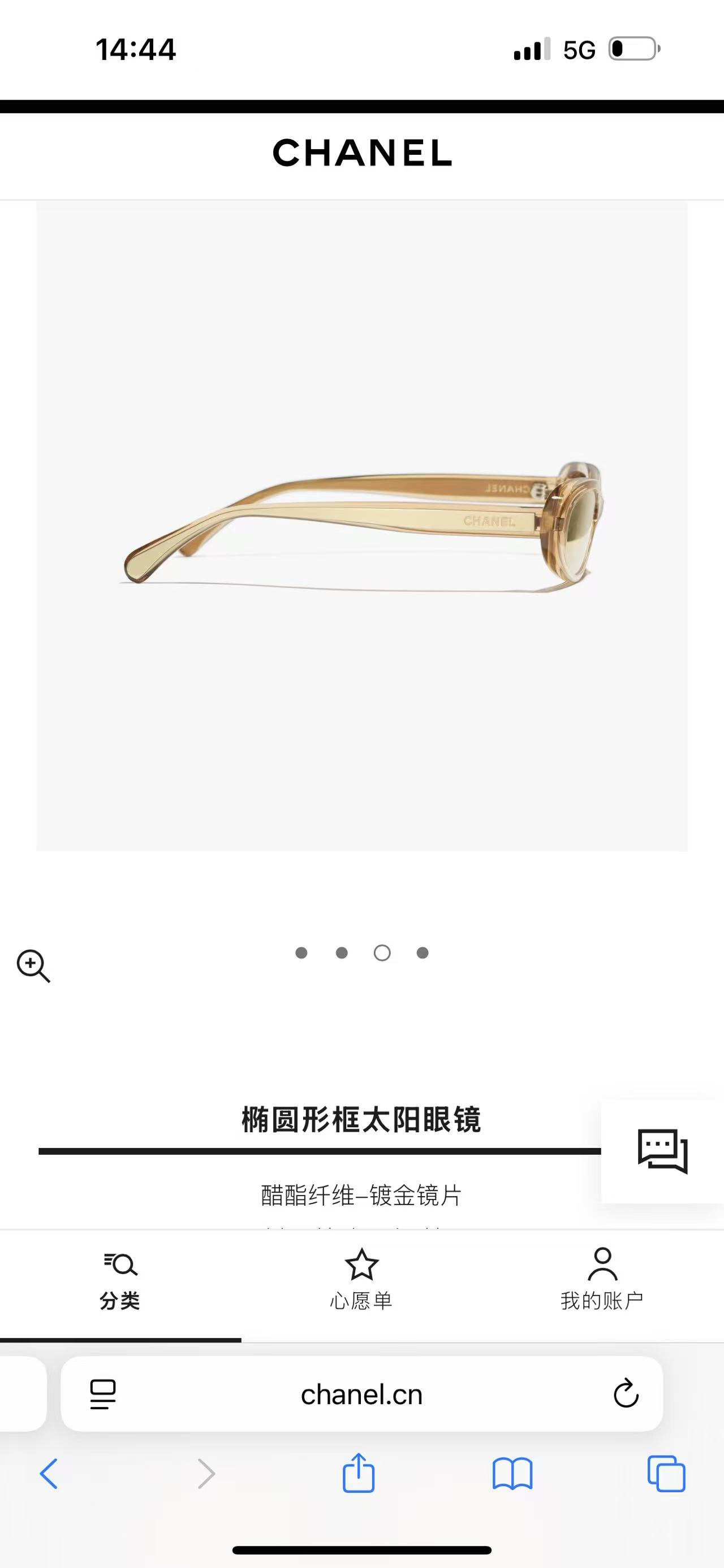Jump to the first product image dot
Viewport: 724px width, 1568px height.
301,952
